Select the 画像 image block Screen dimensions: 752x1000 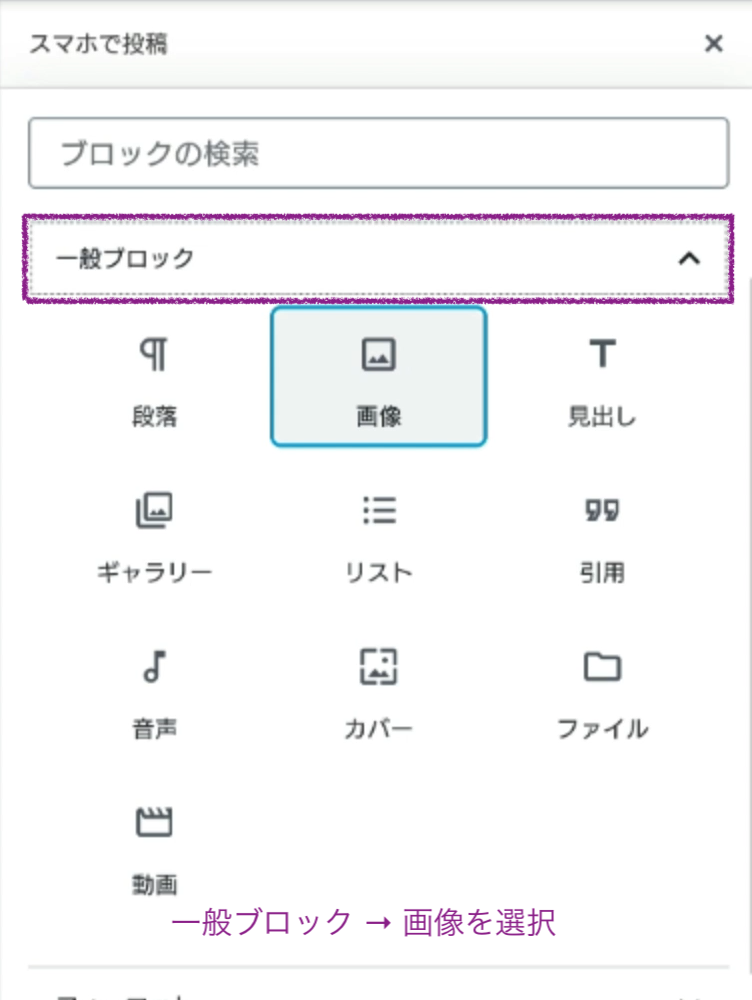pos(378,377)
